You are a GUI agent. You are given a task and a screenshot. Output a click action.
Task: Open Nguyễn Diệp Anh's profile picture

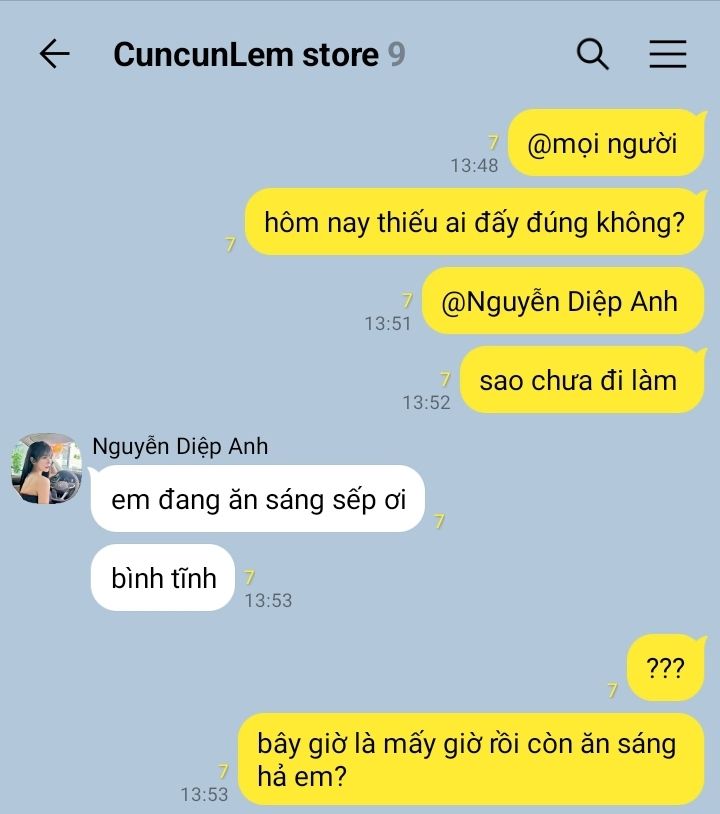click(46, 469)
